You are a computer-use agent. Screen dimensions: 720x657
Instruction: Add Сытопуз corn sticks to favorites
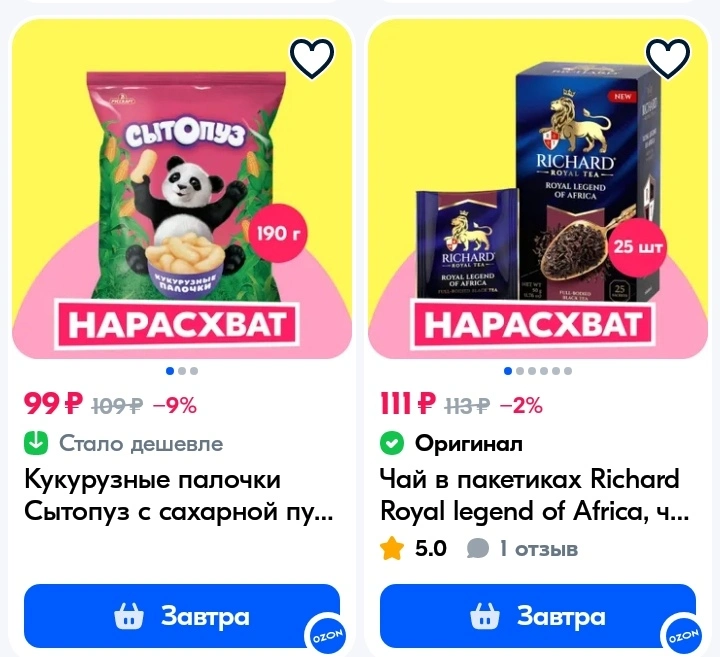[x=312, y=58]
